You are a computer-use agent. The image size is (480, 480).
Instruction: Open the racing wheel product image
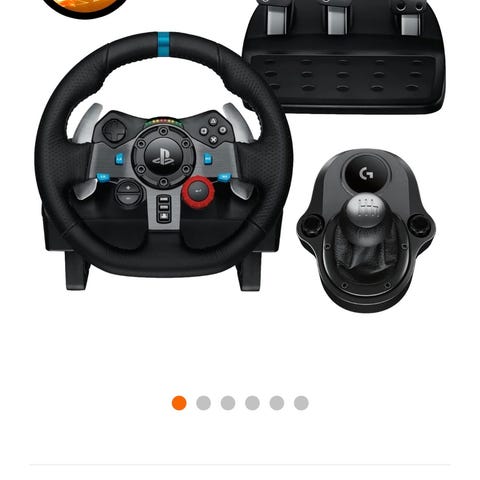(x=240, y=157)
